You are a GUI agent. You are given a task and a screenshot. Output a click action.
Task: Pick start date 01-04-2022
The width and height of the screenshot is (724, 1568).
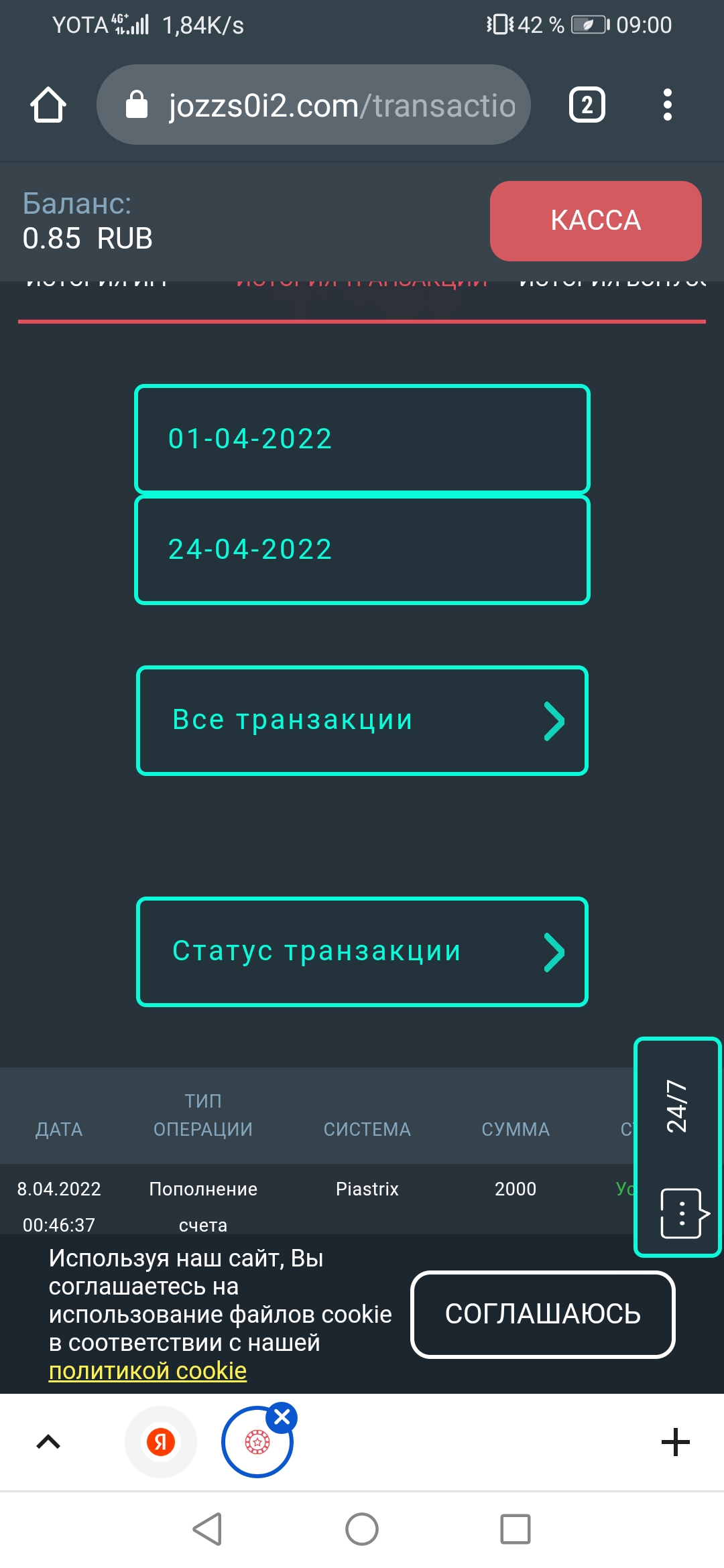(x=362, y=439)
